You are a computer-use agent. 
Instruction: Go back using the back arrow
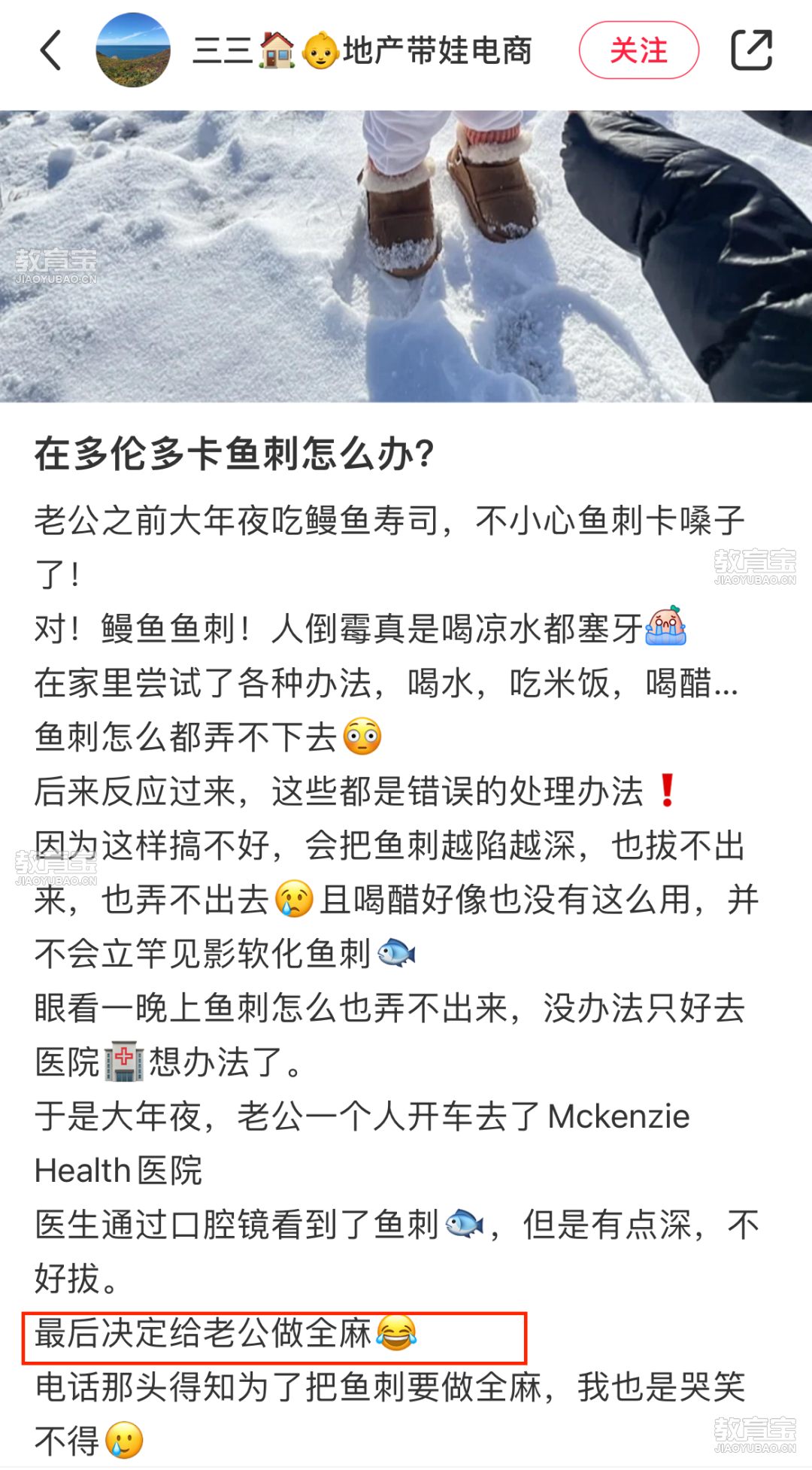(51, 50)
